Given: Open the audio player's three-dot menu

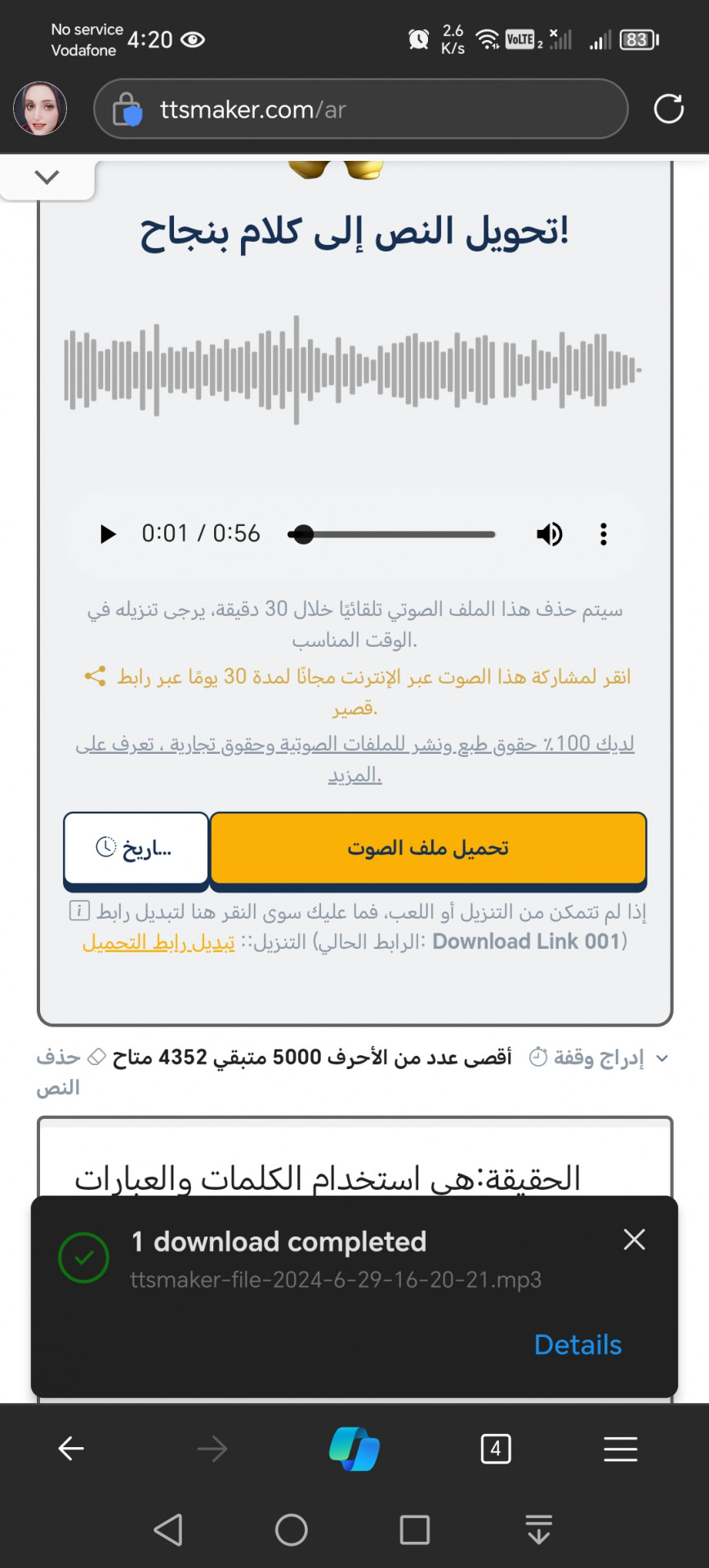Looking at the screenshot, I should (x=604, y=534).
